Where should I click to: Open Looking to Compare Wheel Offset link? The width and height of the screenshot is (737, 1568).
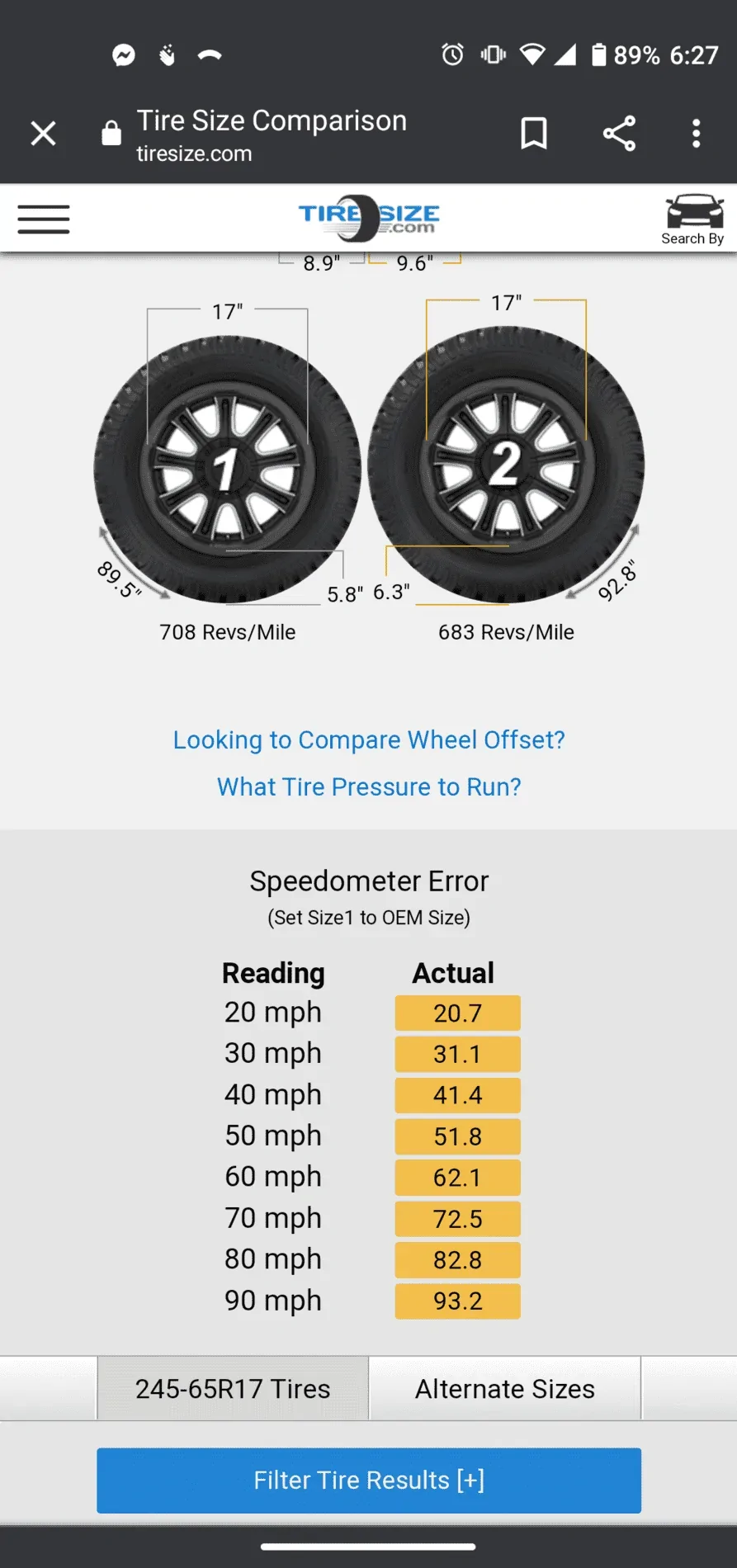368,740
